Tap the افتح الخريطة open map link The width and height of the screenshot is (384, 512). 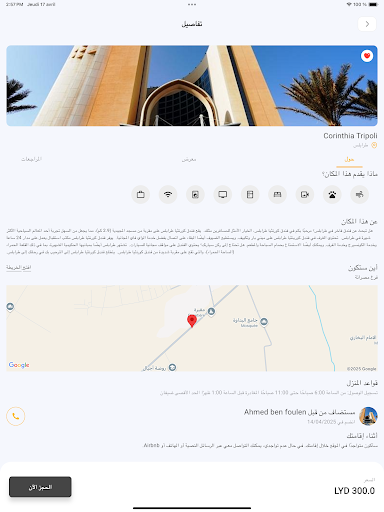pos(19,268)
